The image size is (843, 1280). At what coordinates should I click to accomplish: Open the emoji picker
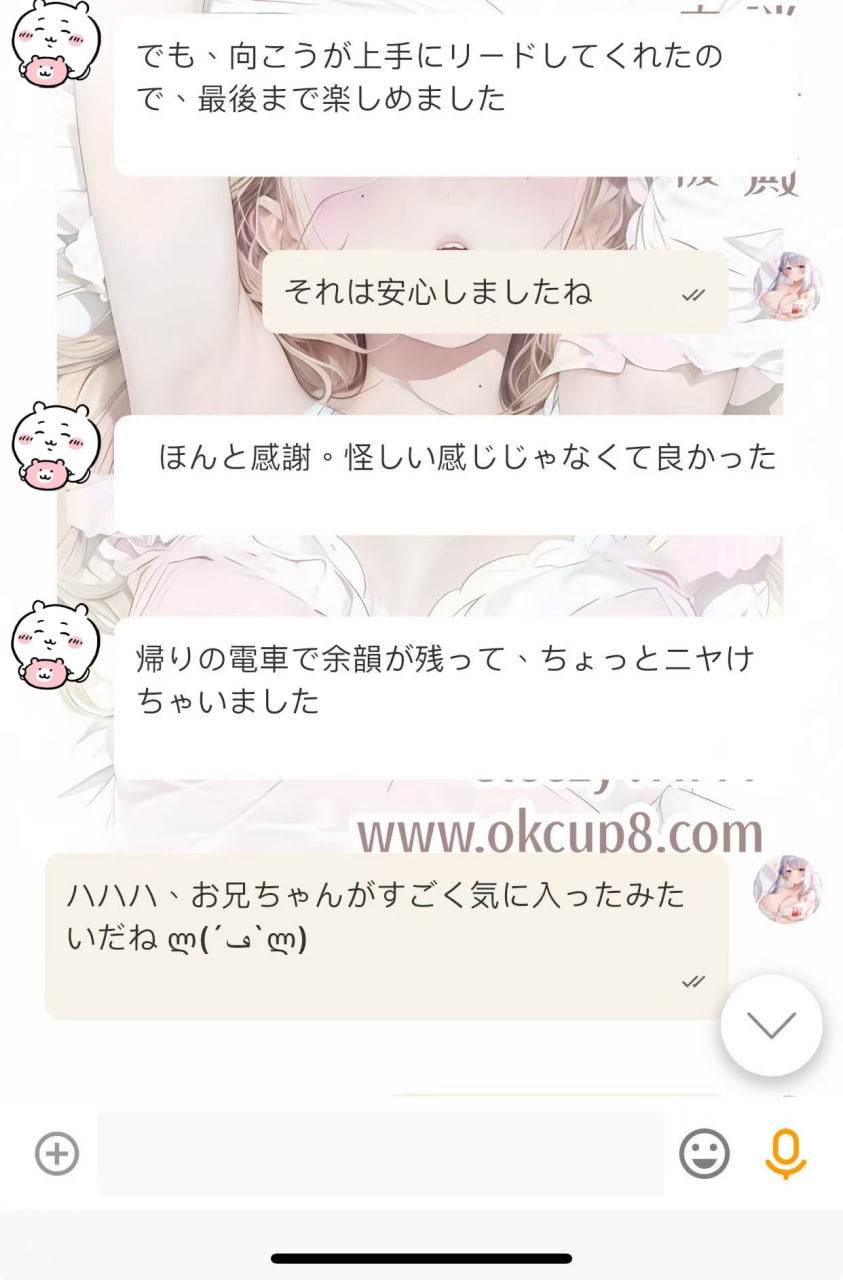pyautogui.click(x=704, y=1155)
